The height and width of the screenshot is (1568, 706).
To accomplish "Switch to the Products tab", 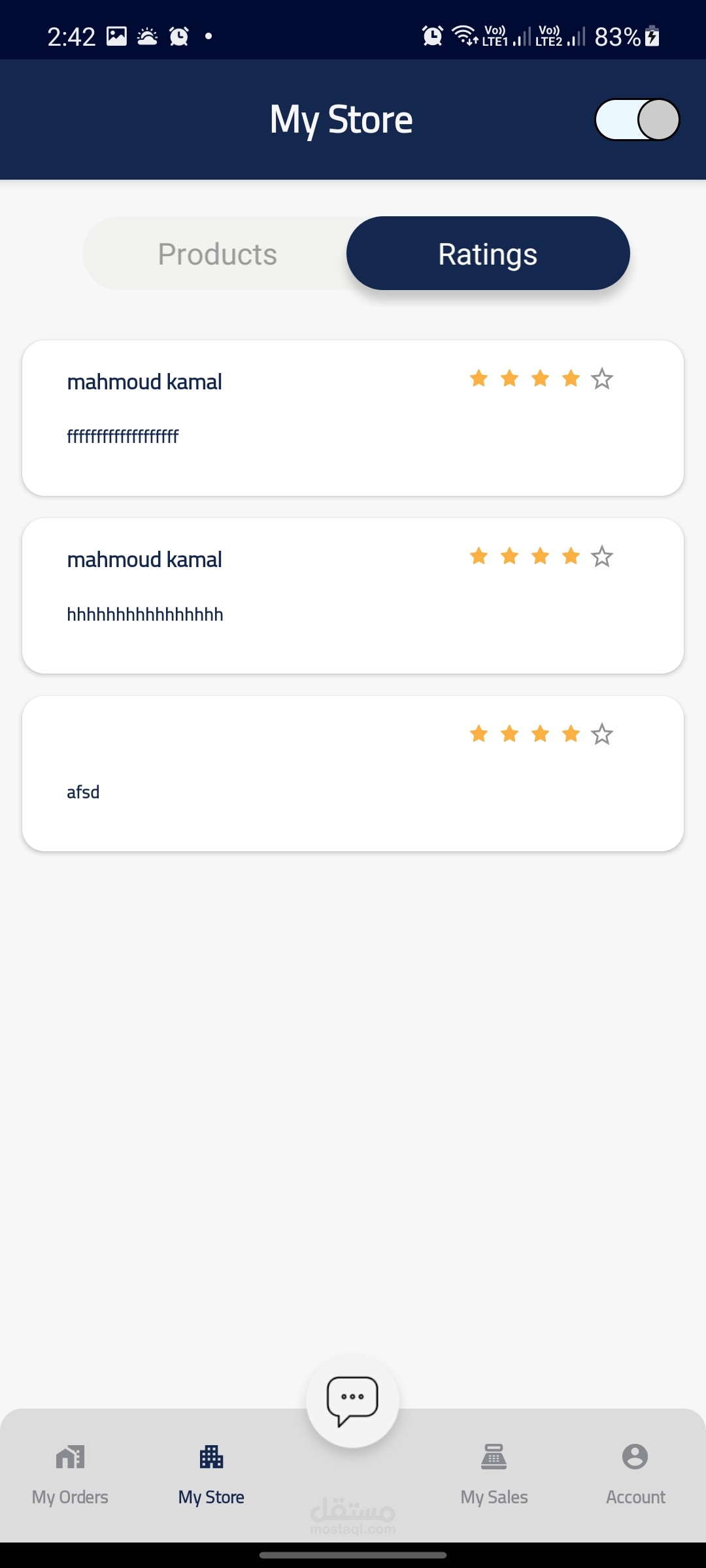I will point(218,254).
